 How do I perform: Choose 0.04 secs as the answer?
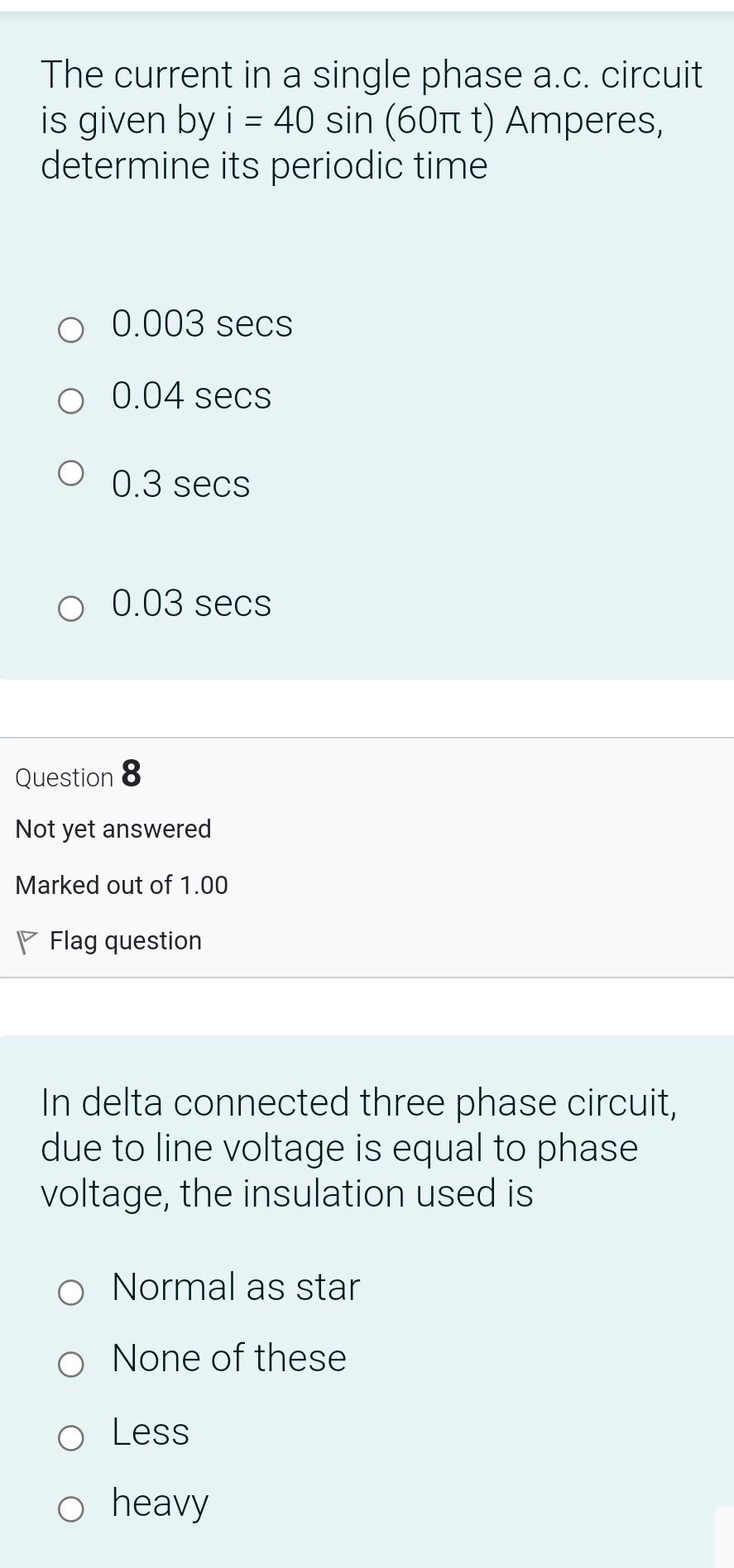click(x=71, y=402)
